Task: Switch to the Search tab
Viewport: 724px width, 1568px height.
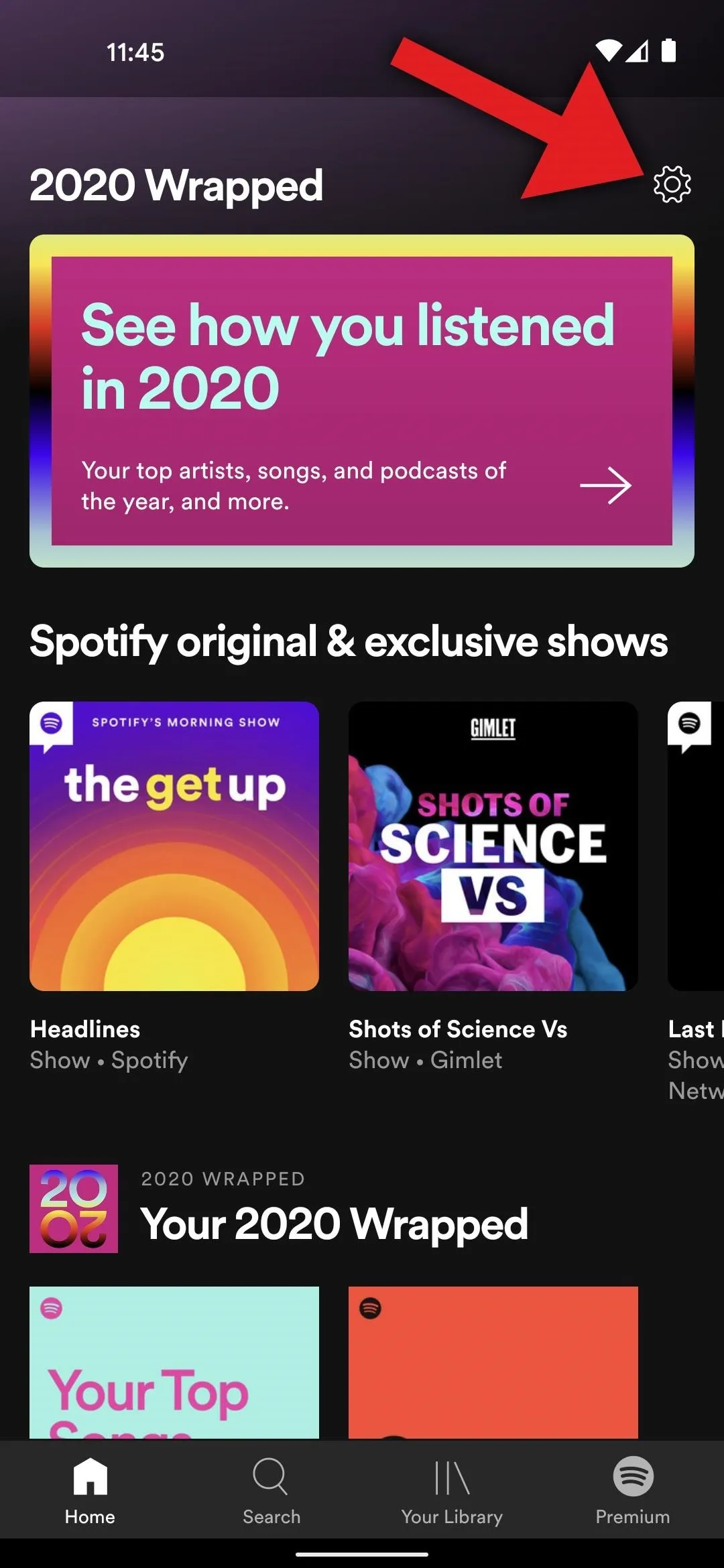Action: 271,1490
